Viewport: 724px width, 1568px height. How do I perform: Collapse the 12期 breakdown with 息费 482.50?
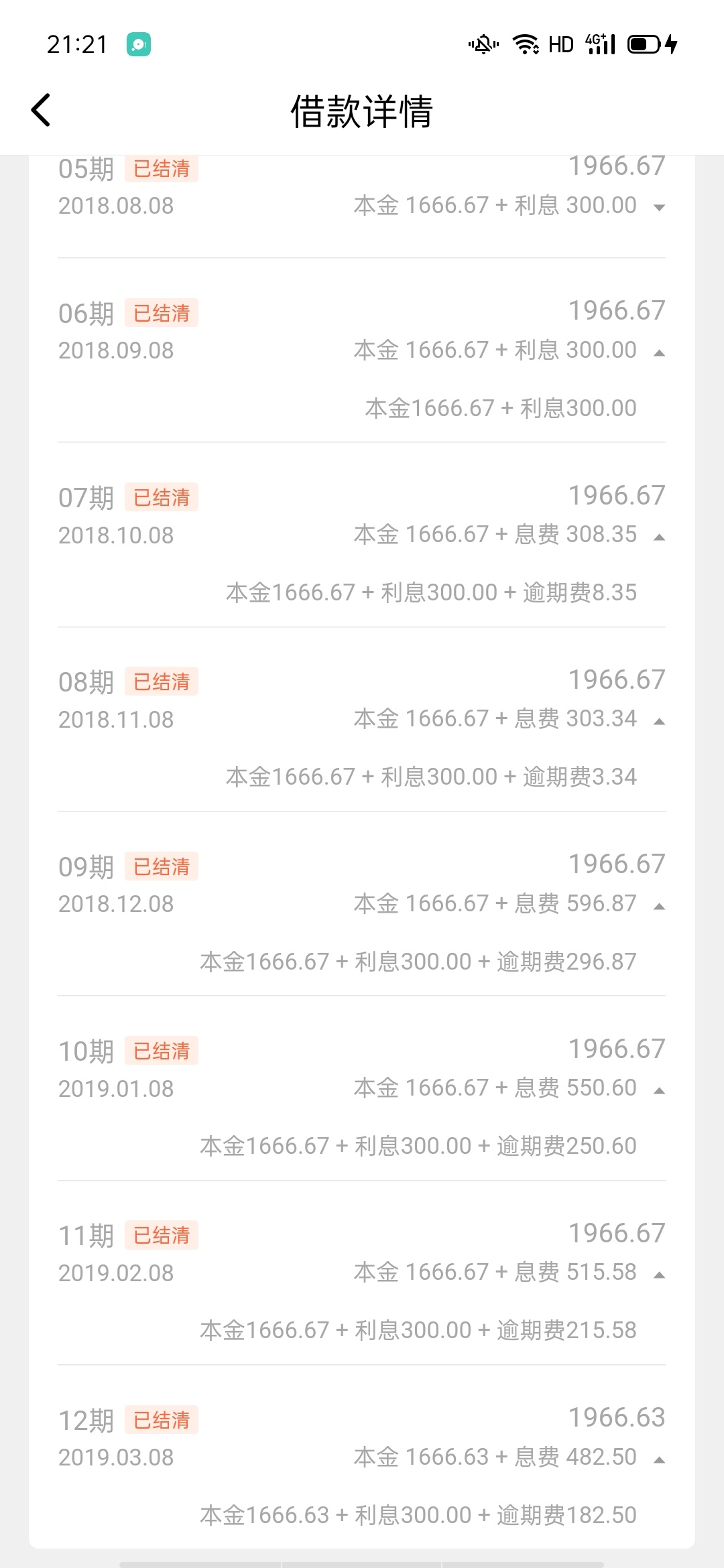point(660,1459)
